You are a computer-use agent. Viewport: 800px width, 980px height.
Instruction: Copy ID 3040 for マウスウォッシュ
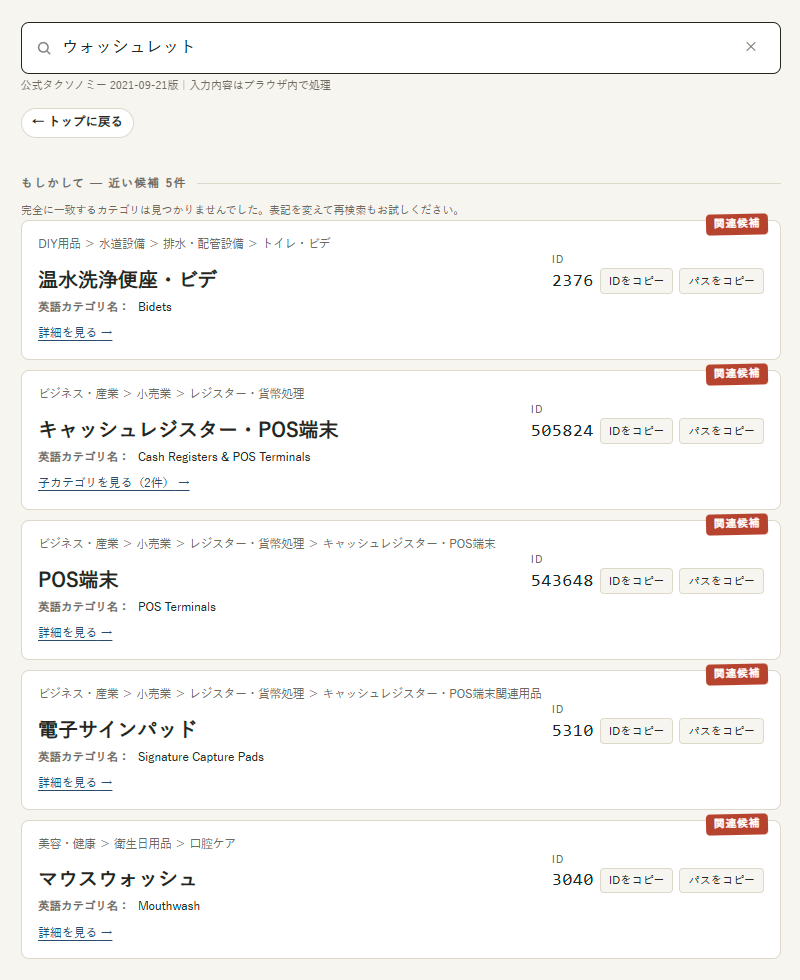point(636,880)
